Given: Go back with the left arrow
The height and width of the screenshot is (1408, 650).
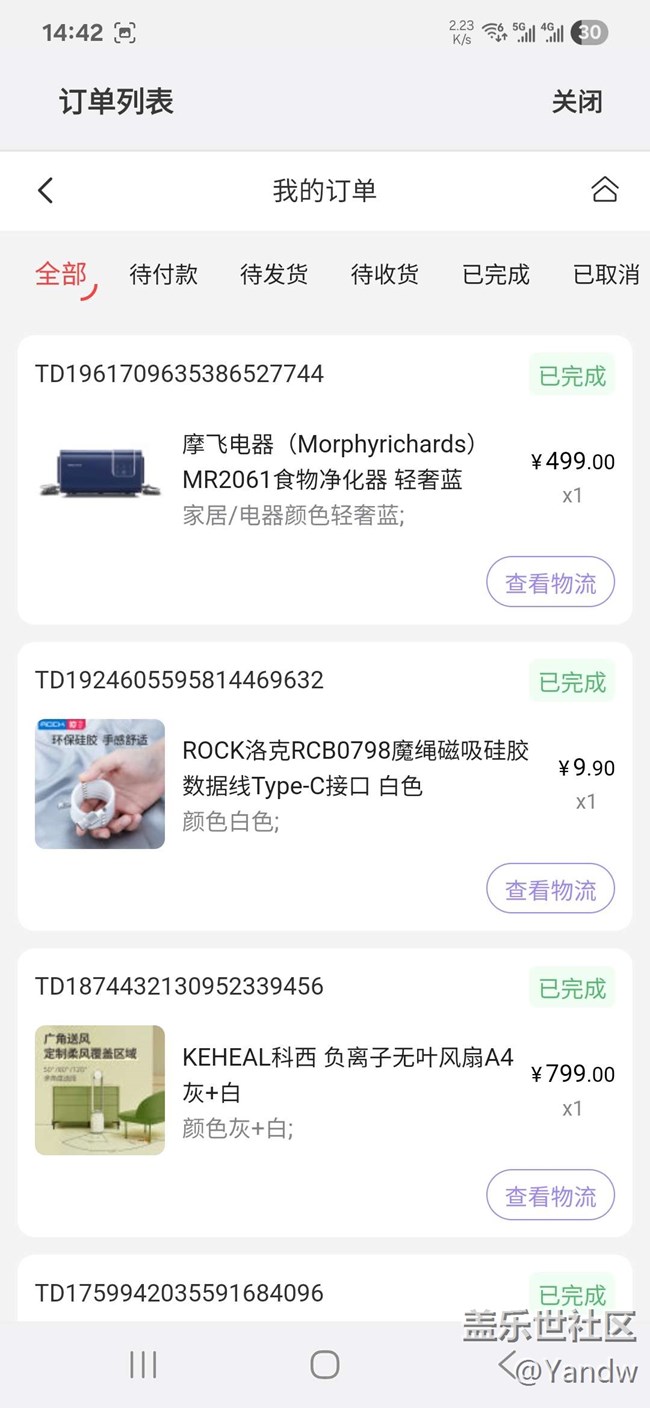Looking at the screenshot, I should click(x=45, y=190).
